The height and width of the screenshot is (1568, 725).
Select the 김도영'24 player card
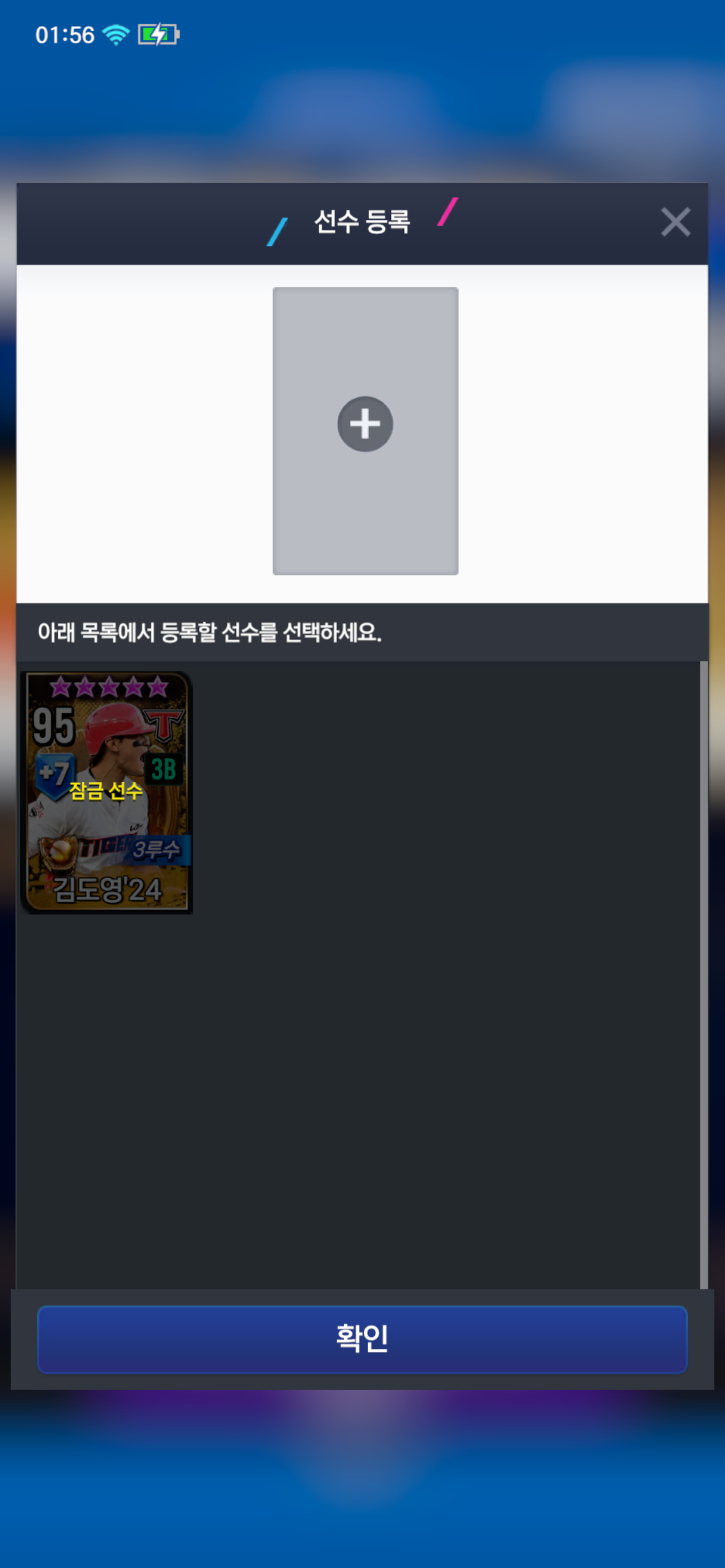pos(107,792)
